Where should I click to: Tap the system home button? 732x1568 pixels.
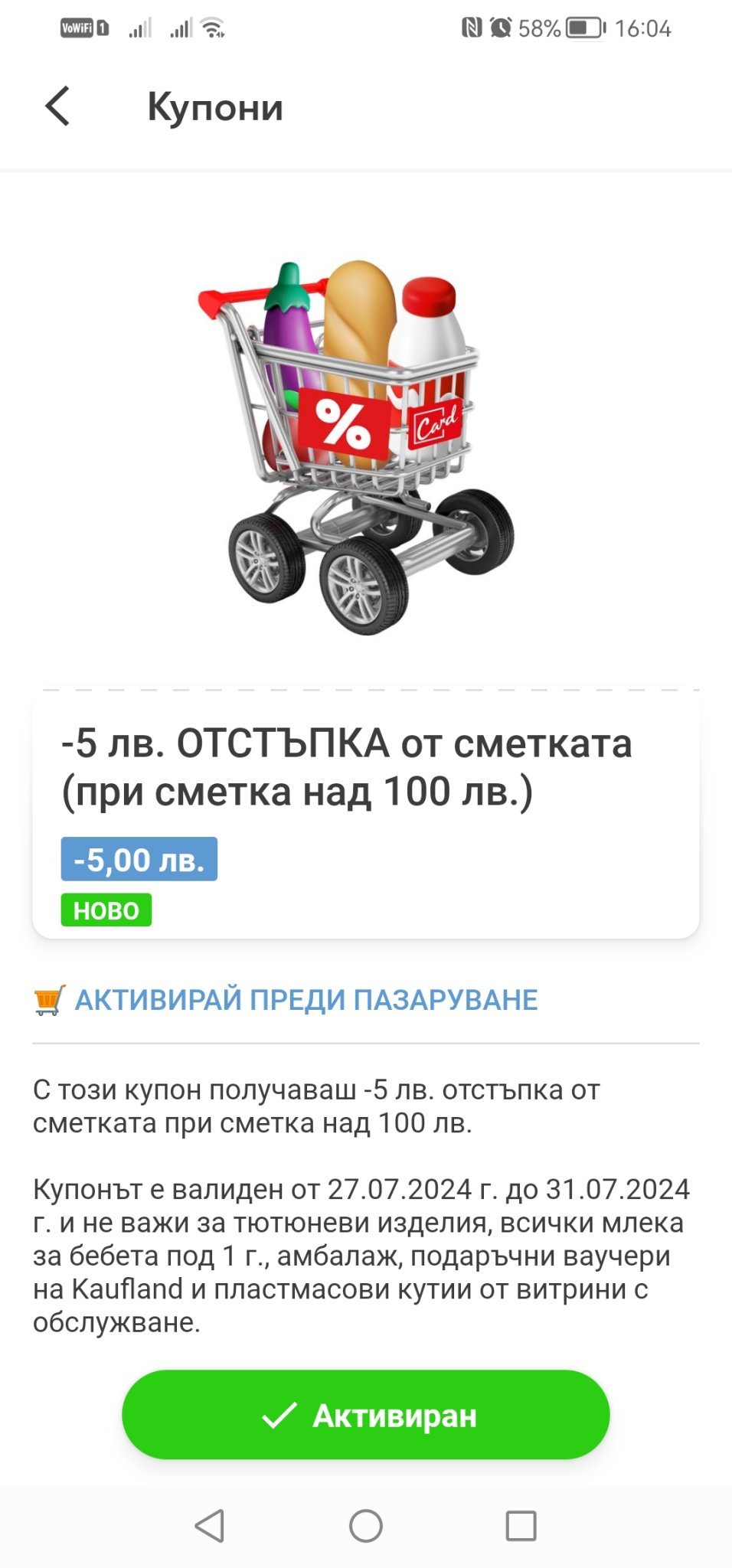[366, 1525]
